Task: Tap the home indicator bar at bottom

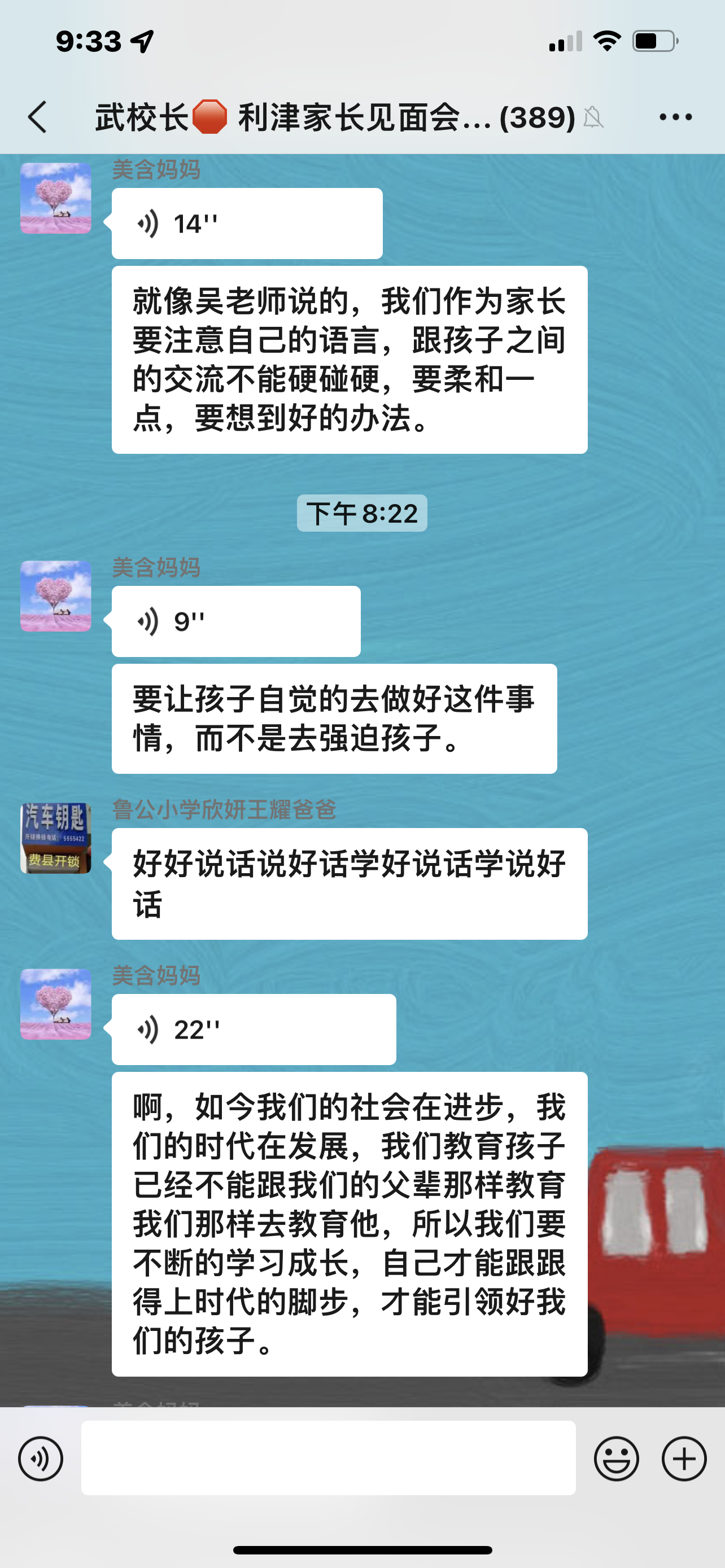Action: click(362, 1549)
